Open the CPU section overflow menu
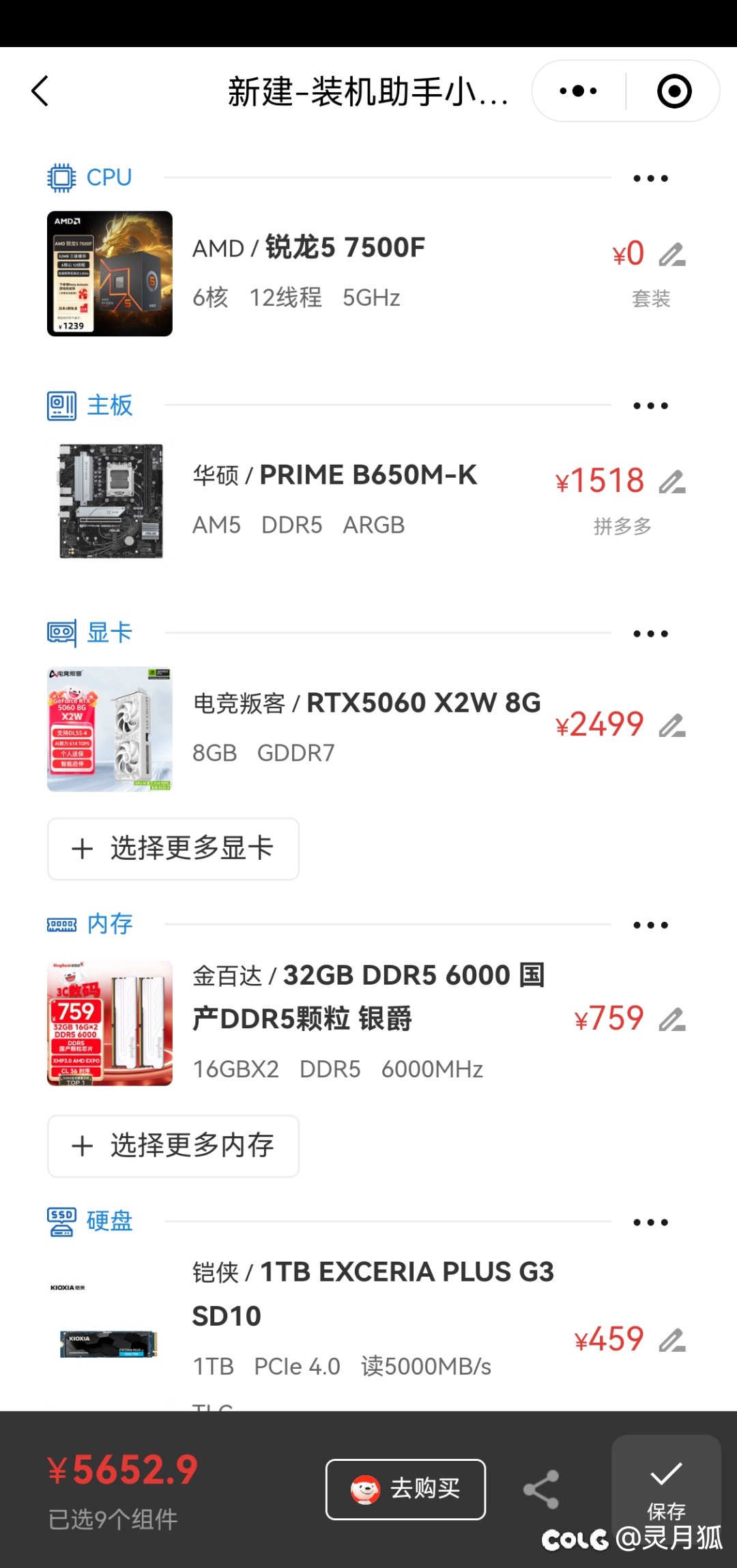Image resolution: width=737 pixels, height=1568 pixels. click(650, 179)
